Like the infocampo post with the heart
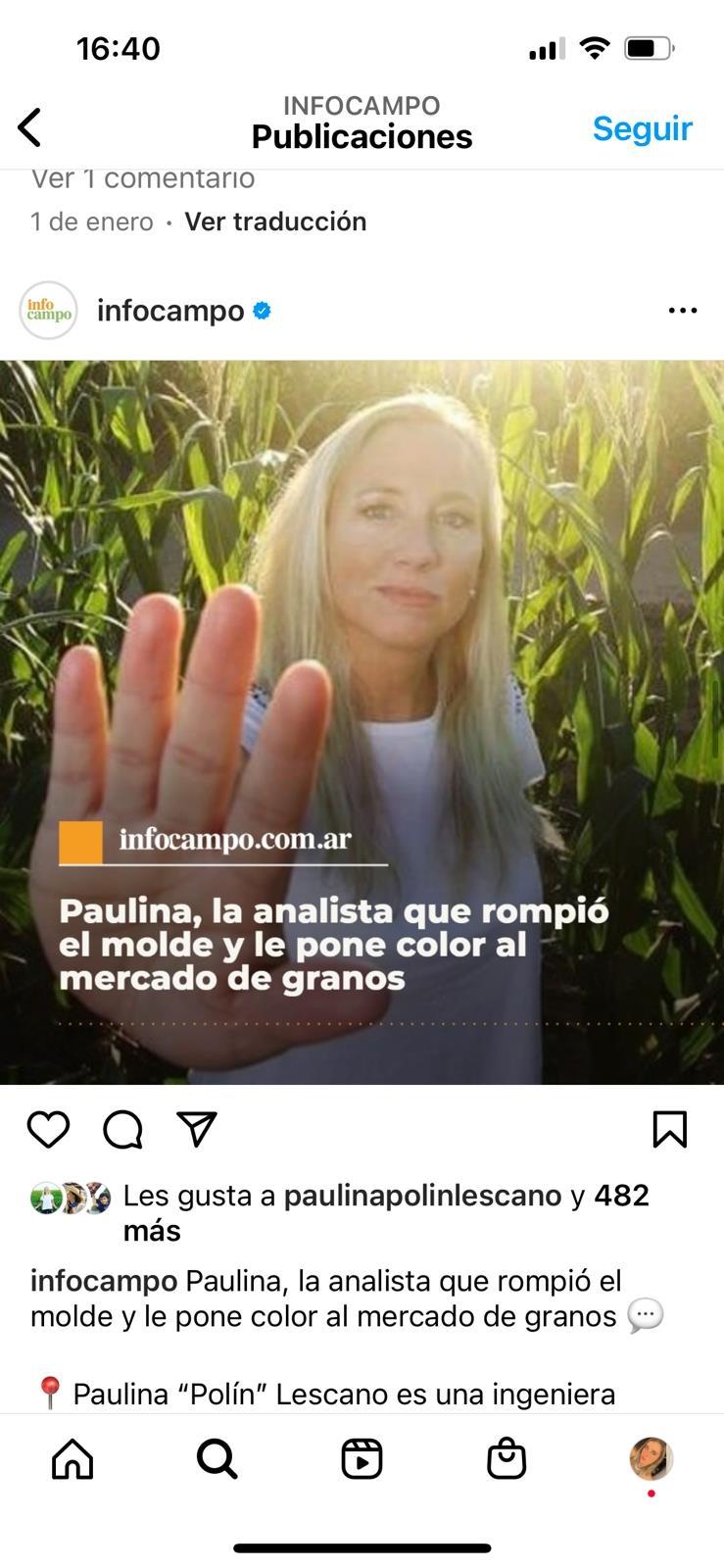The width and height of the screenshot is (724, 1568). tap(48, 1129)
